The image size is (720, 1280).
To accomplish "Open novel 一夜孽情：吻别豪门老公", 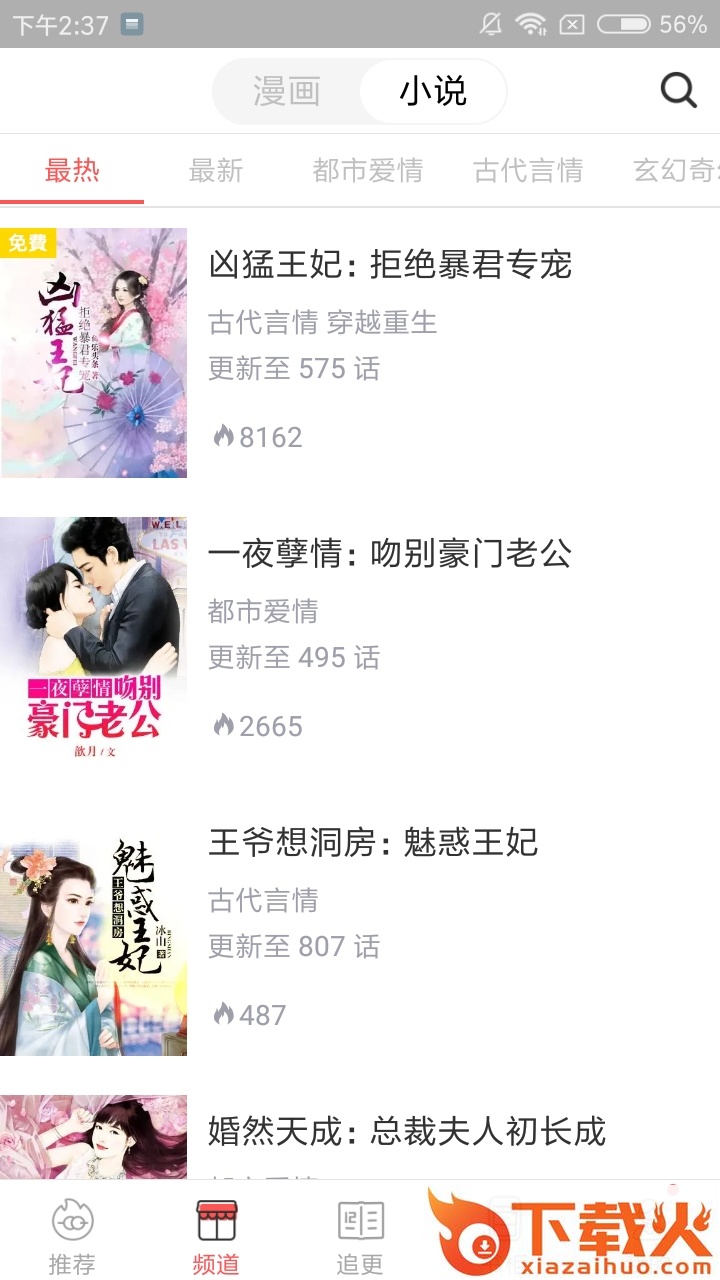I will [390, 553].
